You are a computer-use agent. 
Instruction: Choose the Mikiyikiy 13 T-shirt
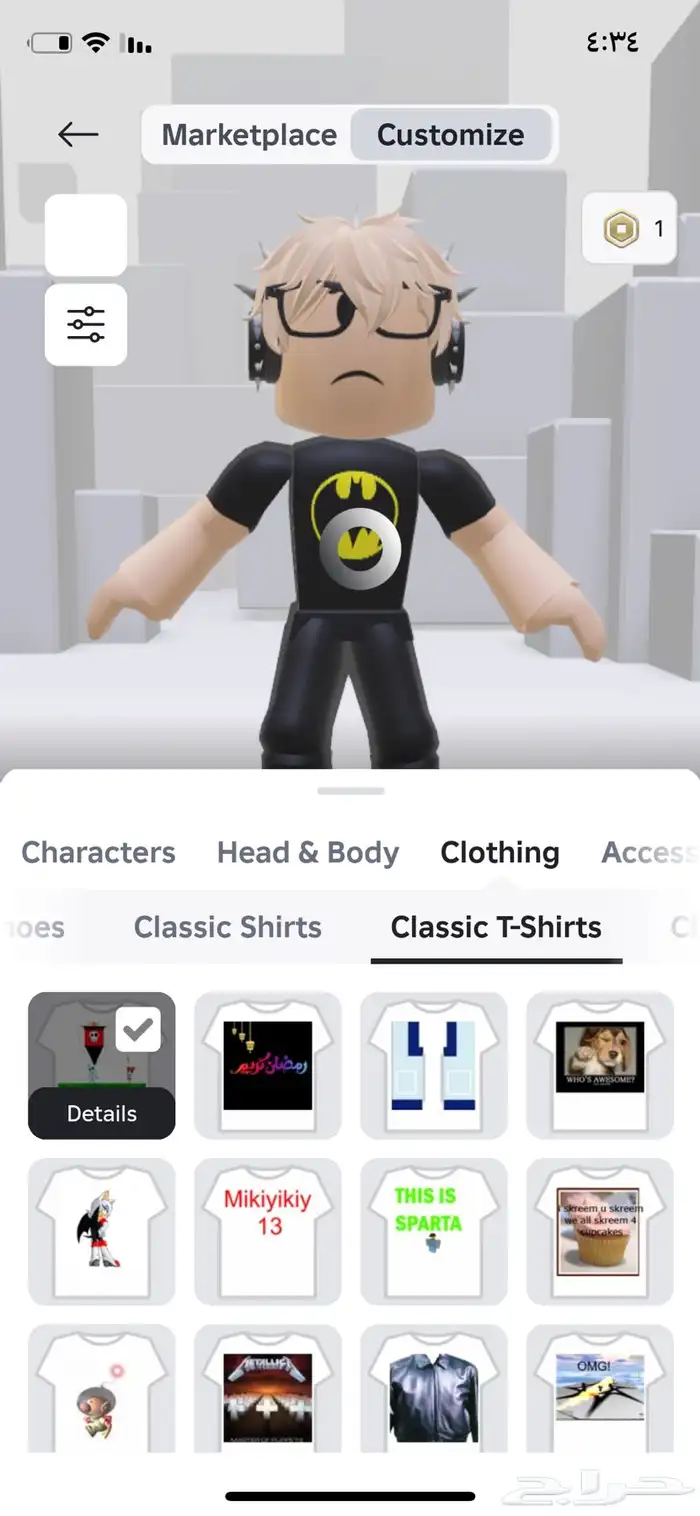pos(267,1230)
